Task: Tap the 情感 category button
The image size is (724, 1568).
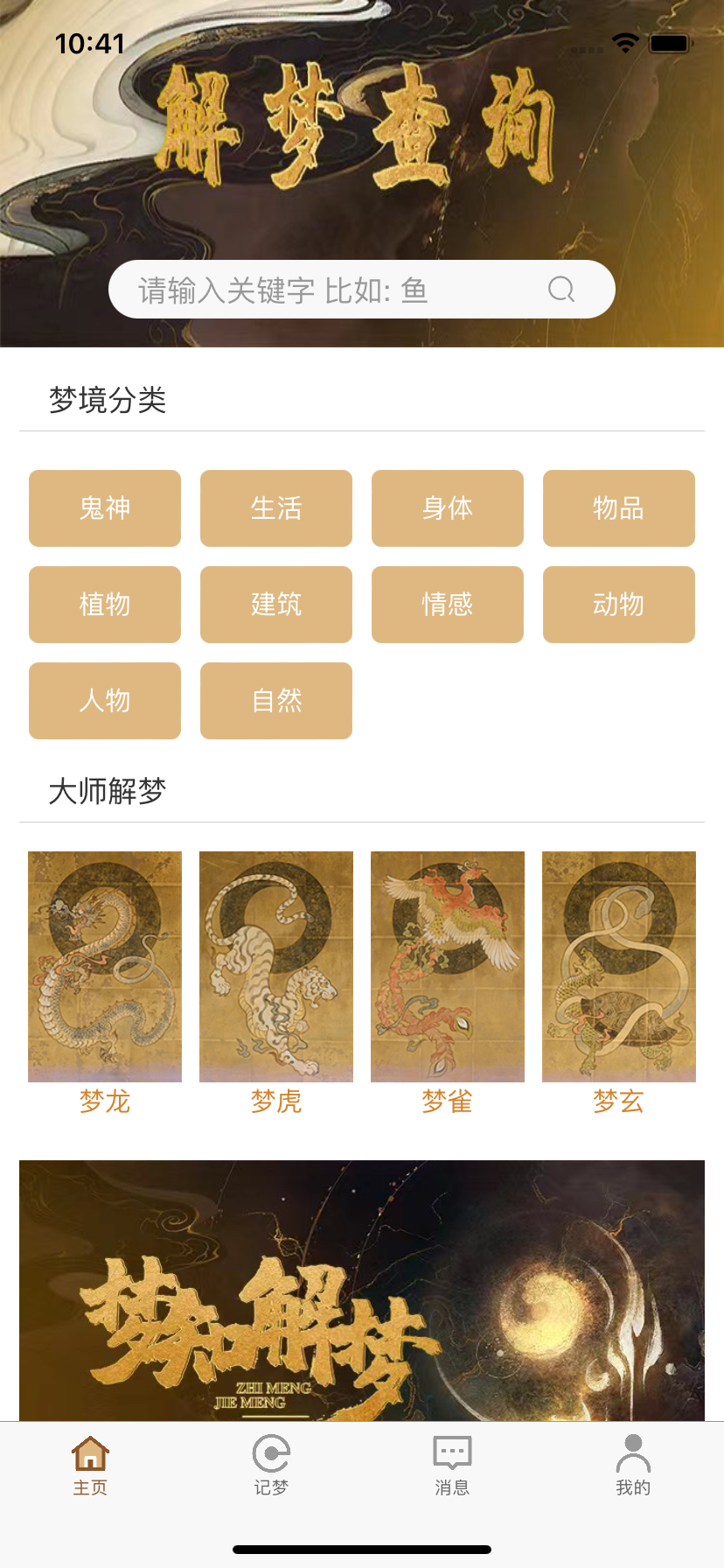Action: (448, 605)
